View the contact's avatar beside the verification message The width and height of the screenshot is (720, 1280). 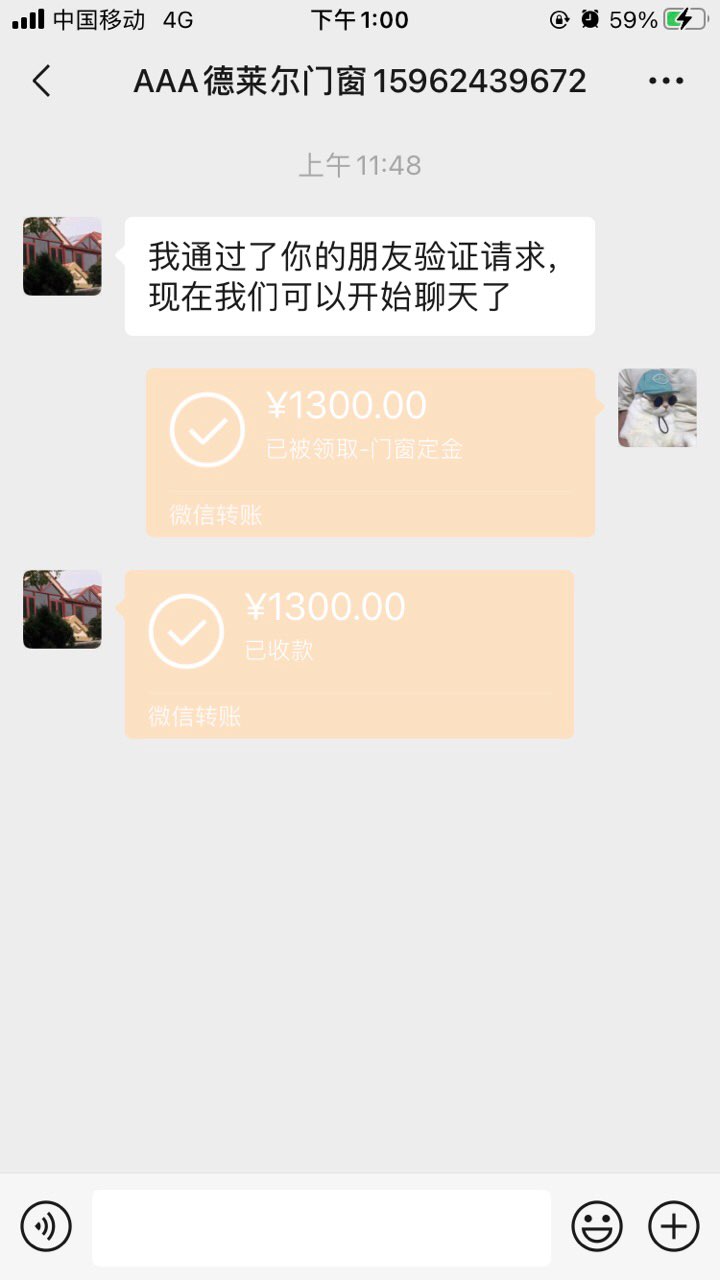(x=62, y=256)
